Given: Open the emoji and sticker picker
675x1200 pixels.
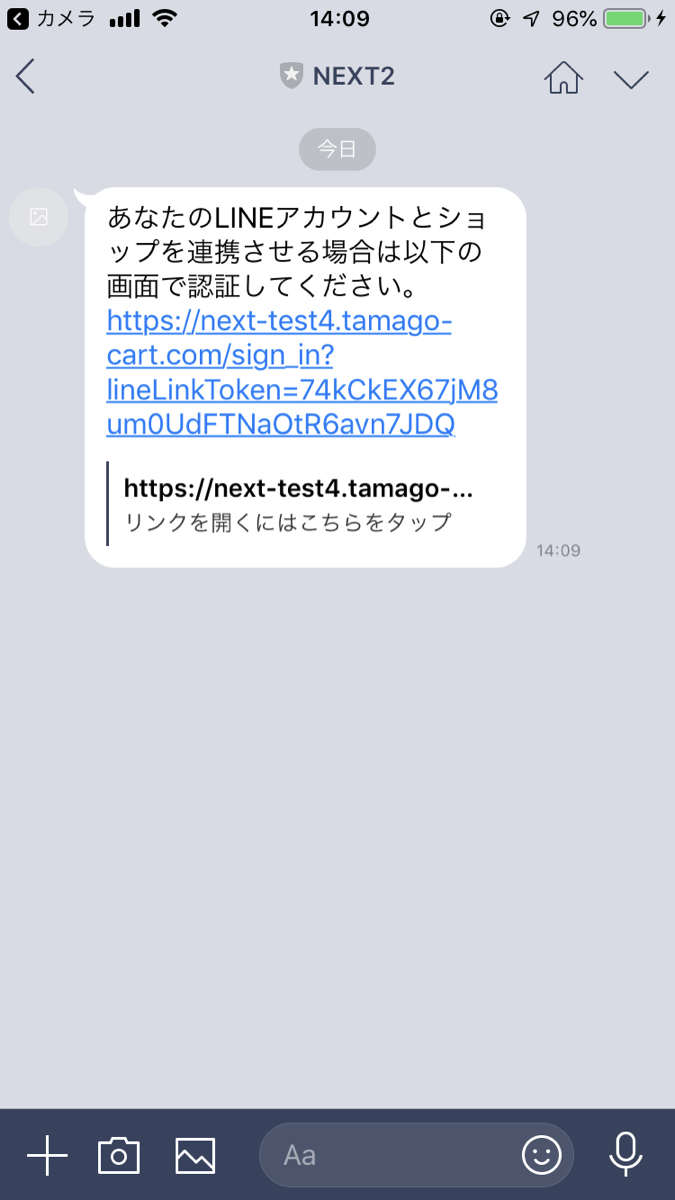Looking at the screenshot, I should (x=542, y=1155).
